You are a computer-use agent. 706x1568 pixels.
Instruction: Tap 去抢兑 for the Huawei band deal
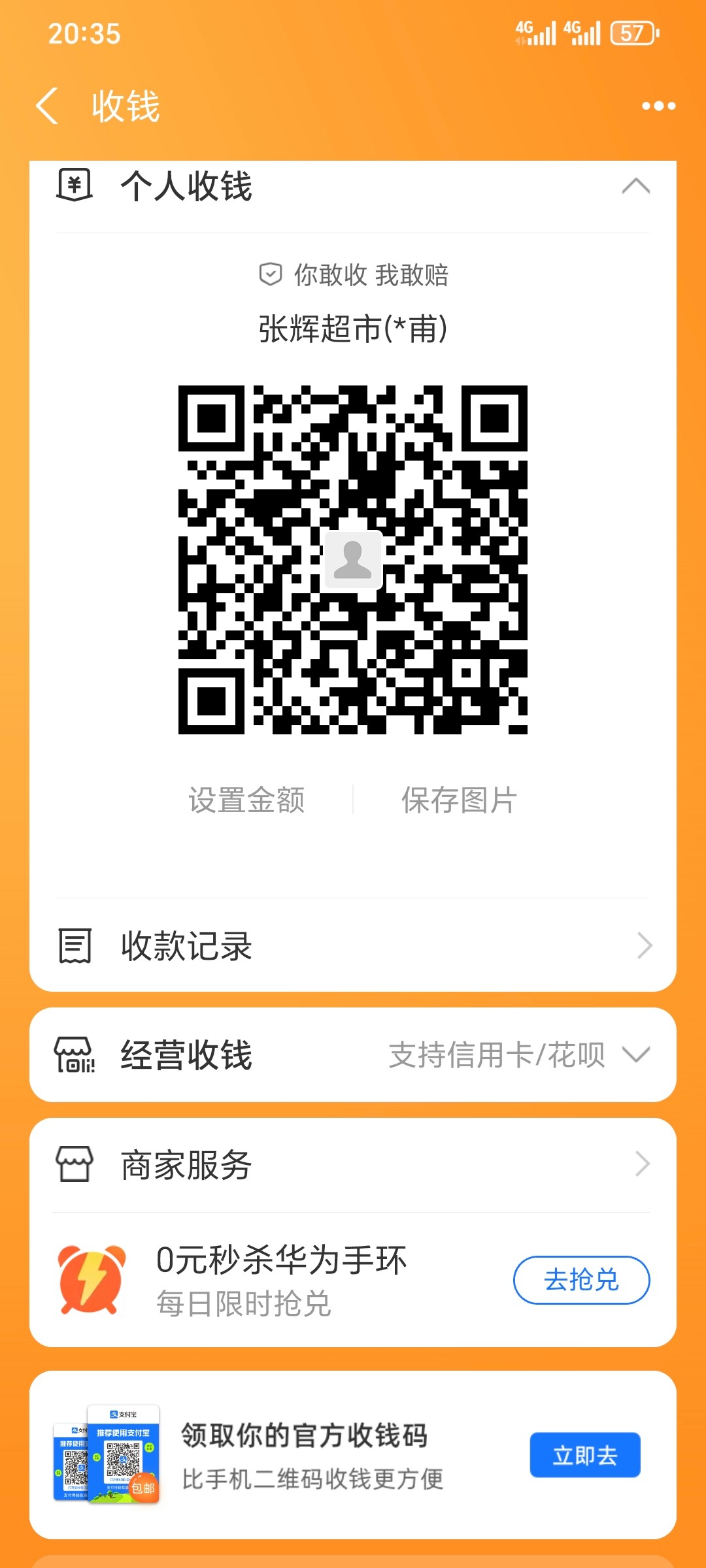click(x=581, y=1279)
